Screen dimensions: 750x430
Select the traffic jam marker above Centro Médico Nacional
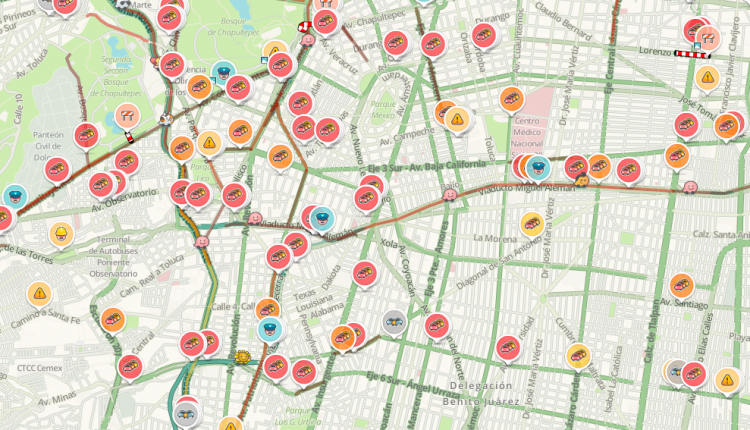[512, 98]
